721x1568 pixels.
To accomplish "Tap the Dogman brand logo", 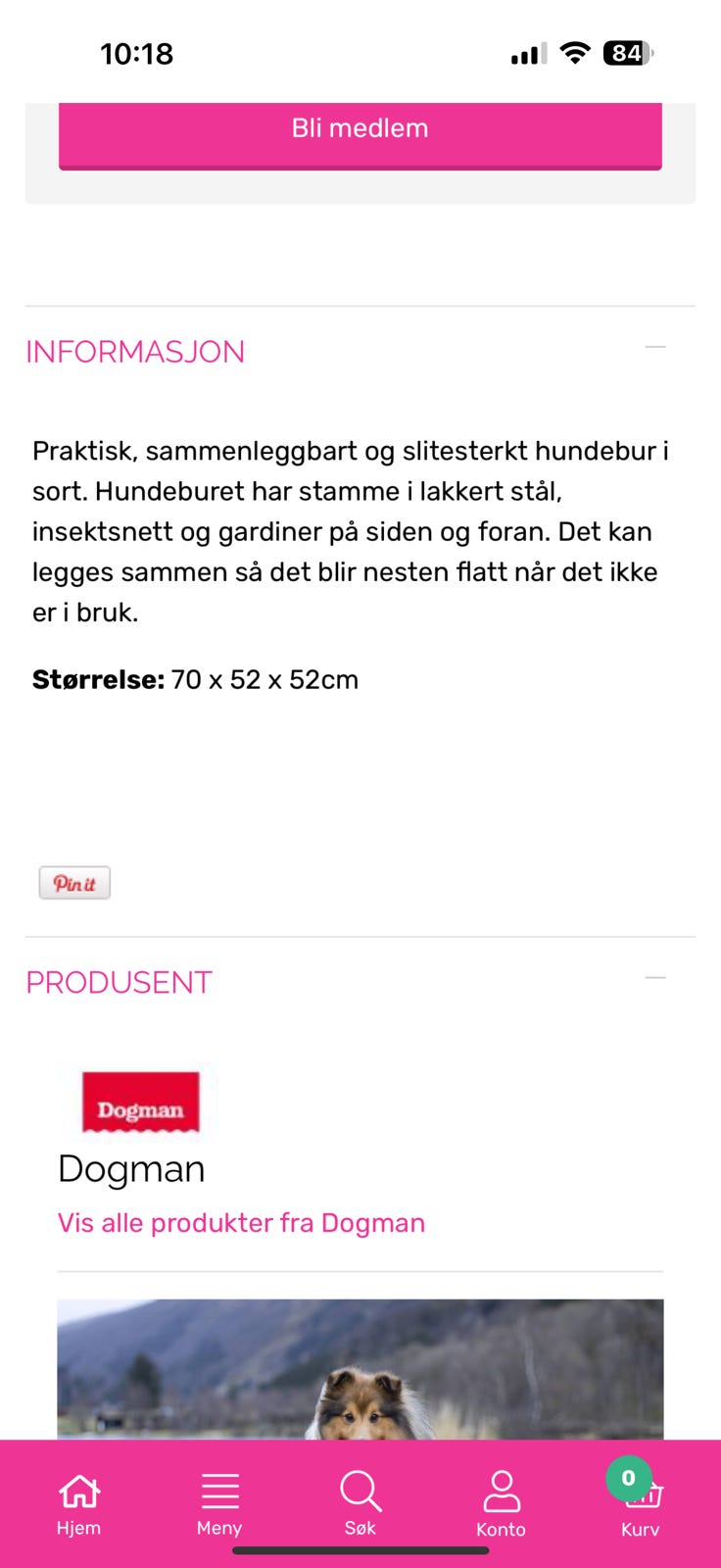I will (141, 1102).
